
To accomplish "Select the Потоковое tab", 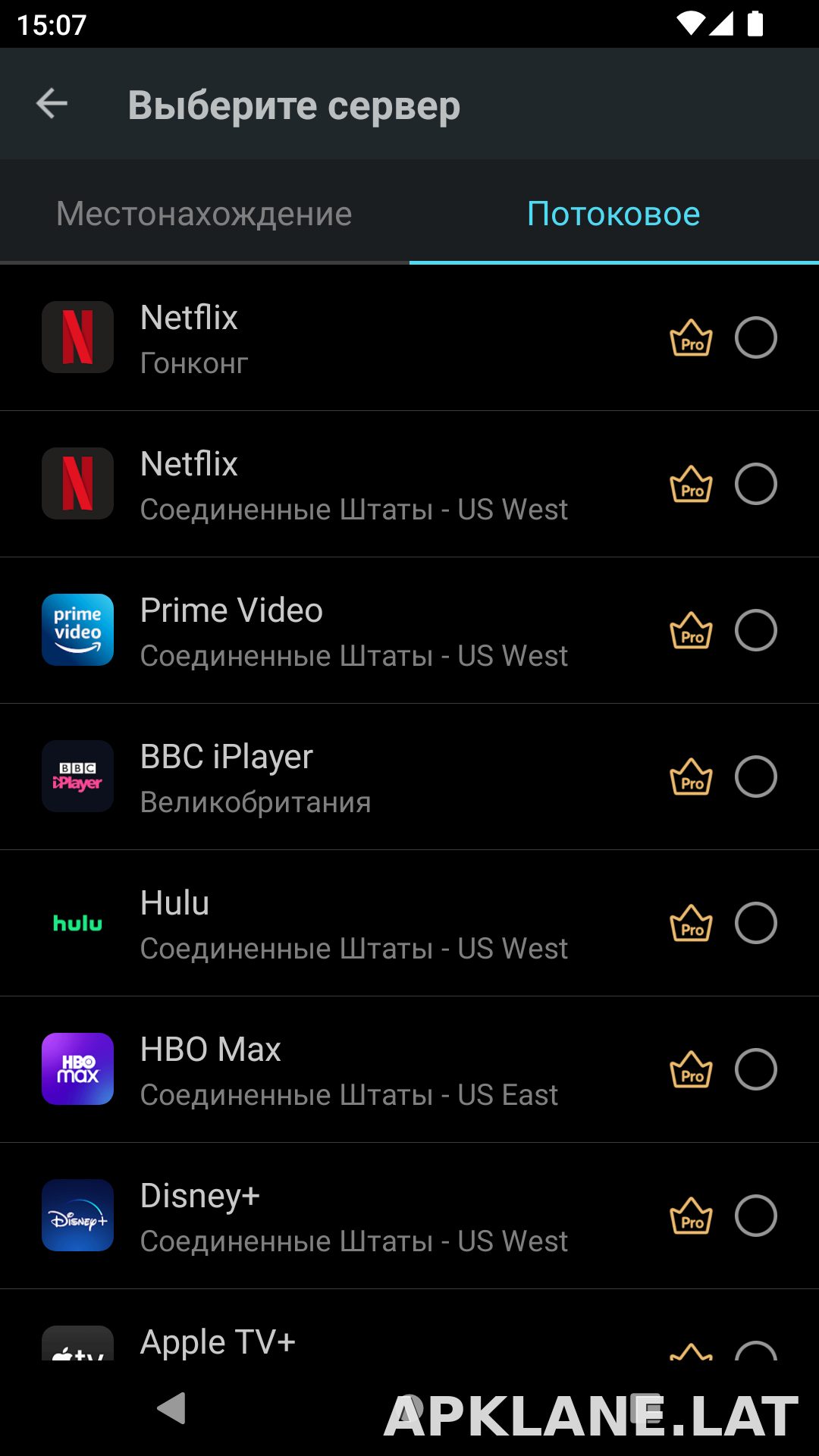I will pos(613,213).
